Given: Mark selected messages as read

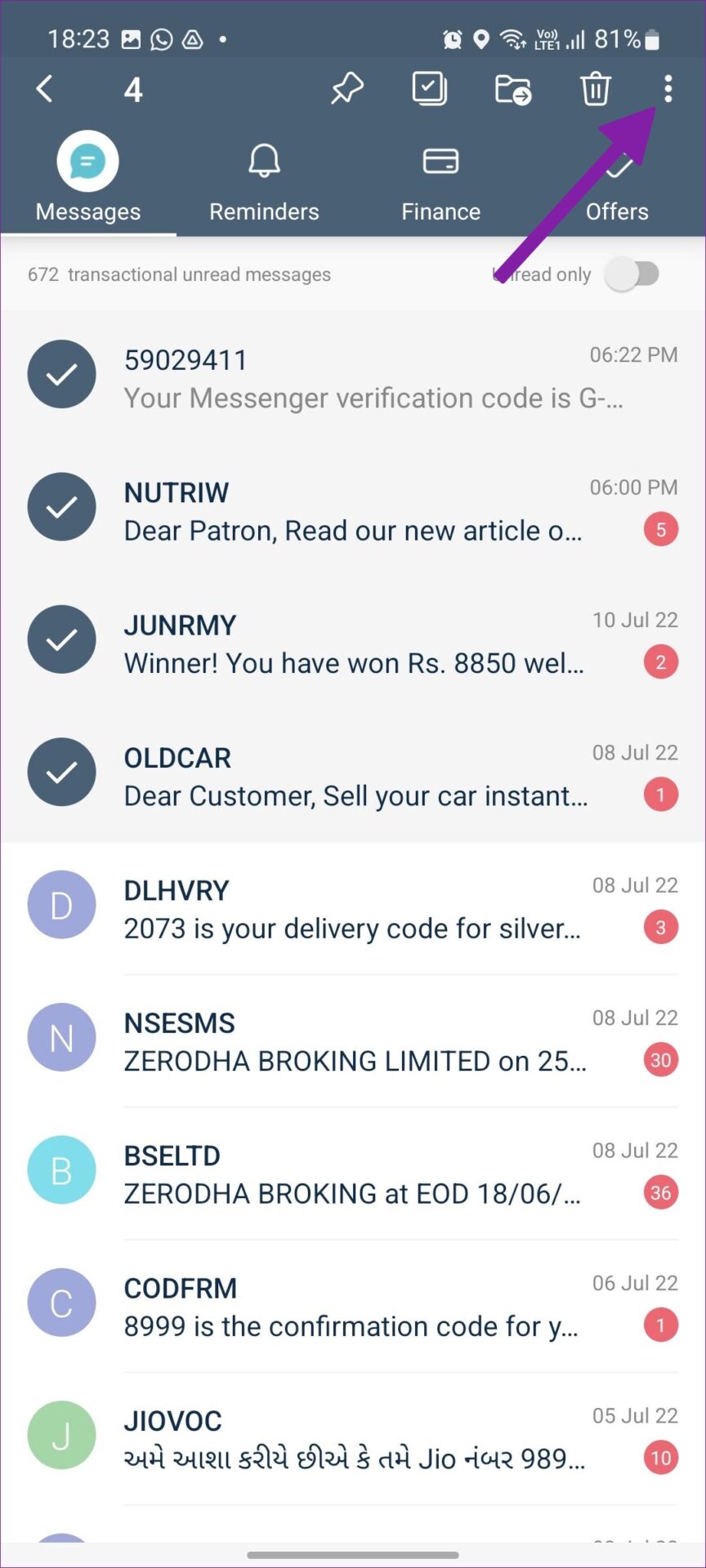Looking at the screenshot, I should pyautogui.click(x=430, y=89).
